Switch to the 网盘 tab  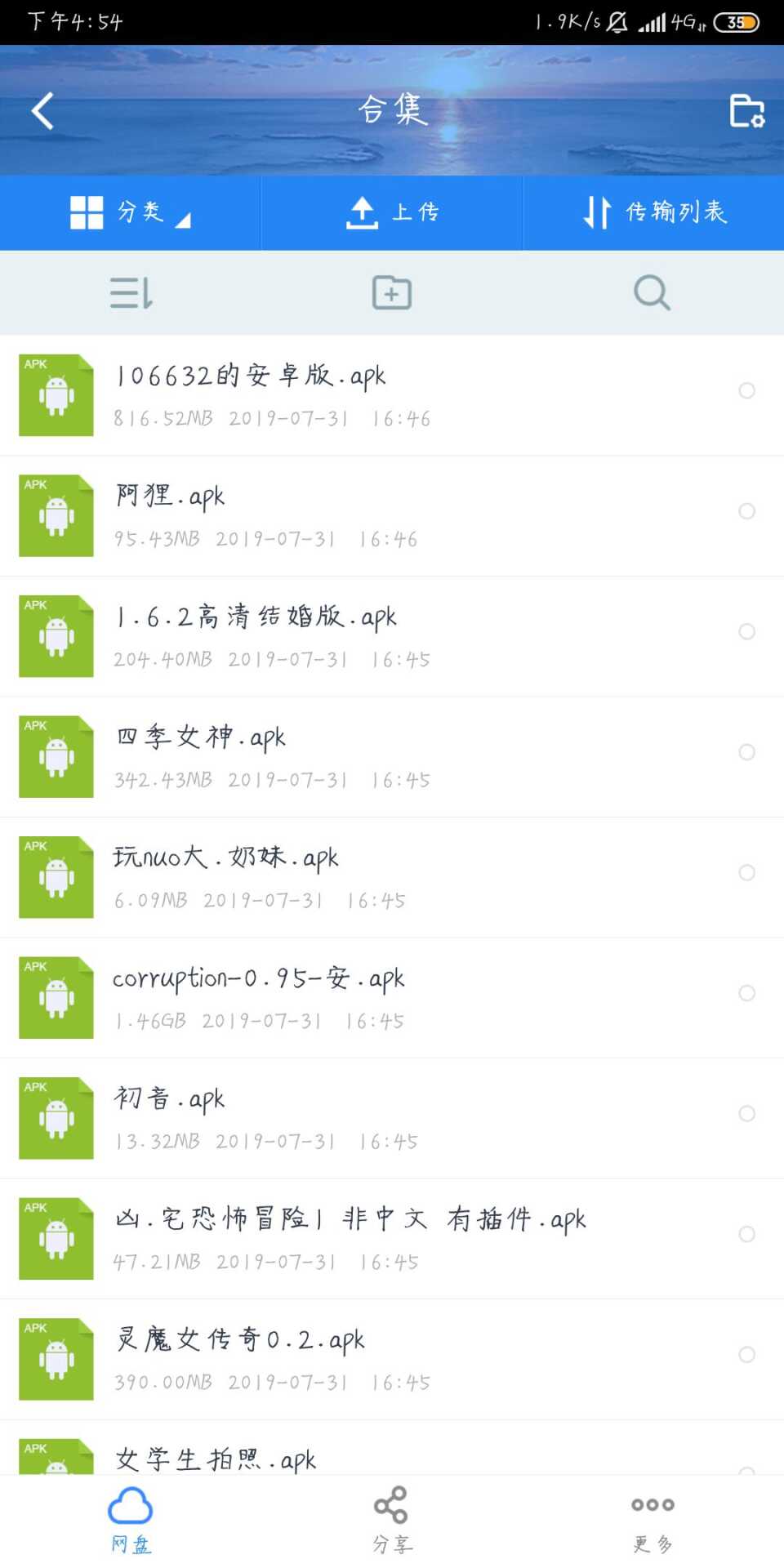pos(131,1521)
